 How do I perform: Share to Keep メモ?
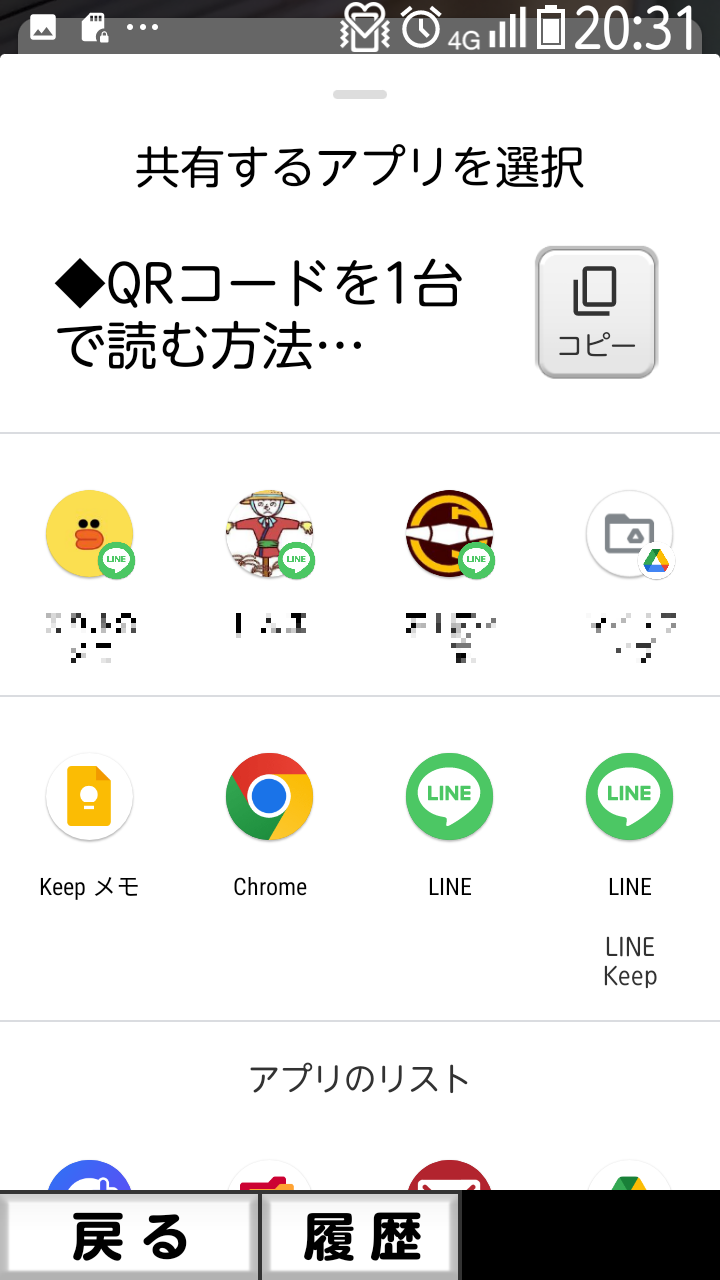click(x=90, y=797)
